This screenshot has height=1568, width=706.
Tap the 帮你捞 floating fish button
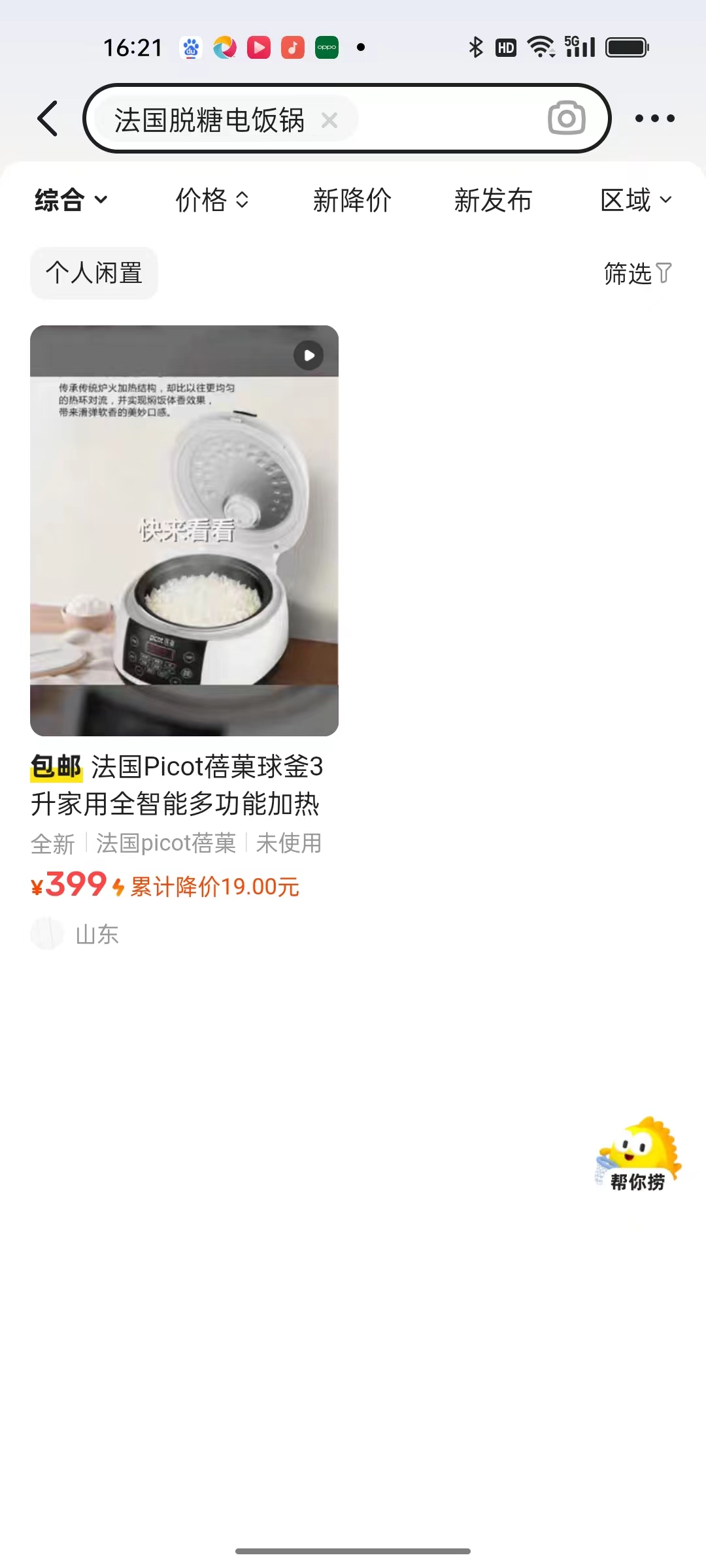coord(639,1154)
